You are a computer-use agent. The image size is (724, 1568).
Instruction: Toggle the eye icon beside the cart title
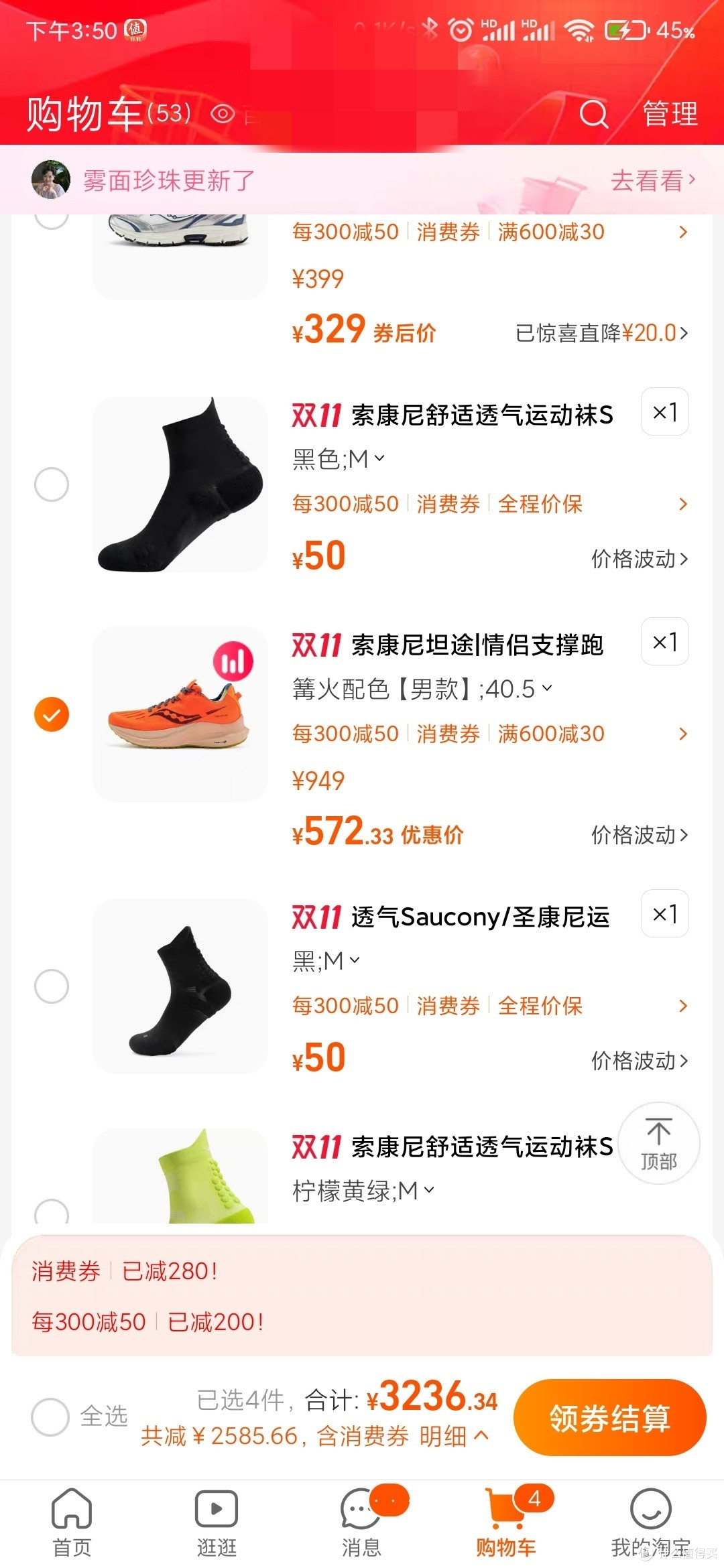(223, 114)
